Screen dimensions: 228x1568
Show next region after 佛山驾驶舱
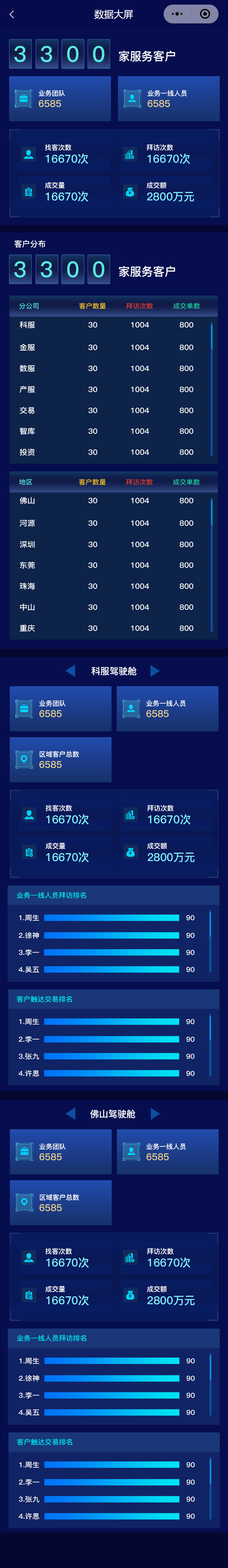(x=155, y=1113)
